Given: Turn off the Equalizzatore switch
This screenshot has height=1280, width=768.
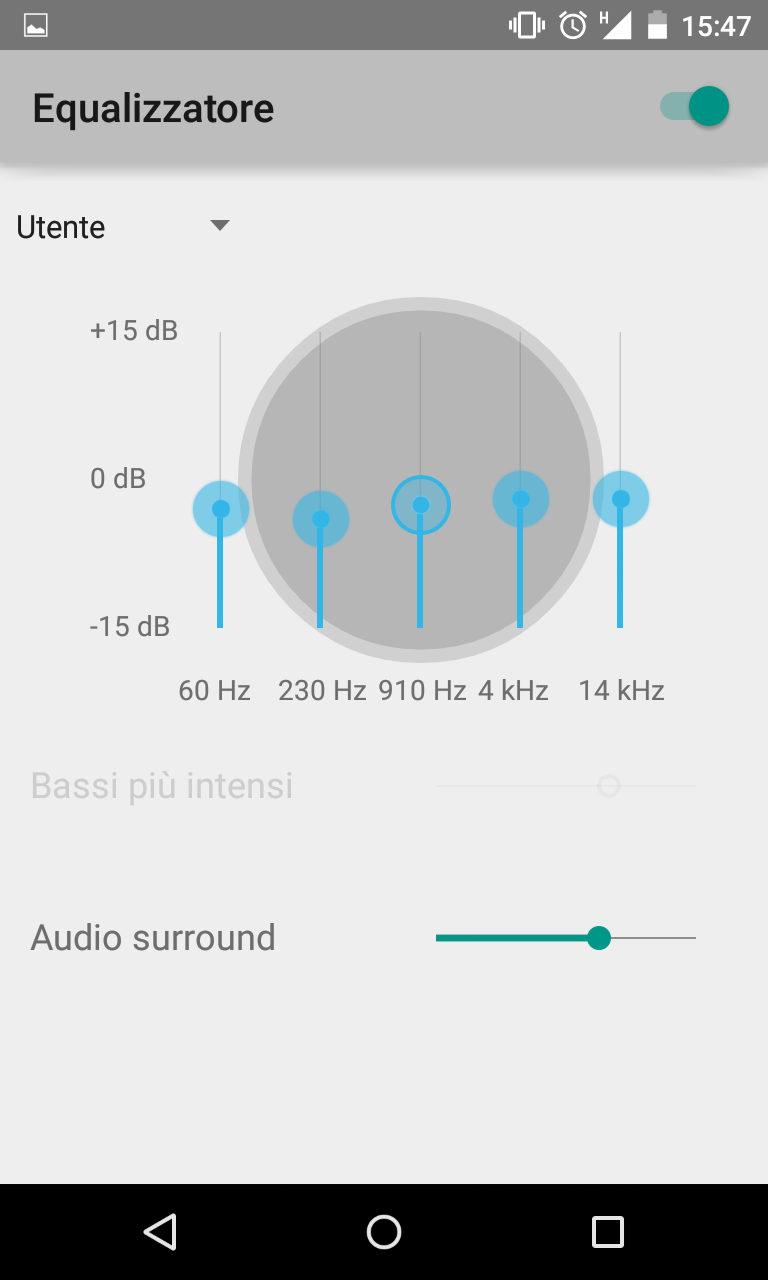Looking at the screenshot, I should tap(694, 107).
